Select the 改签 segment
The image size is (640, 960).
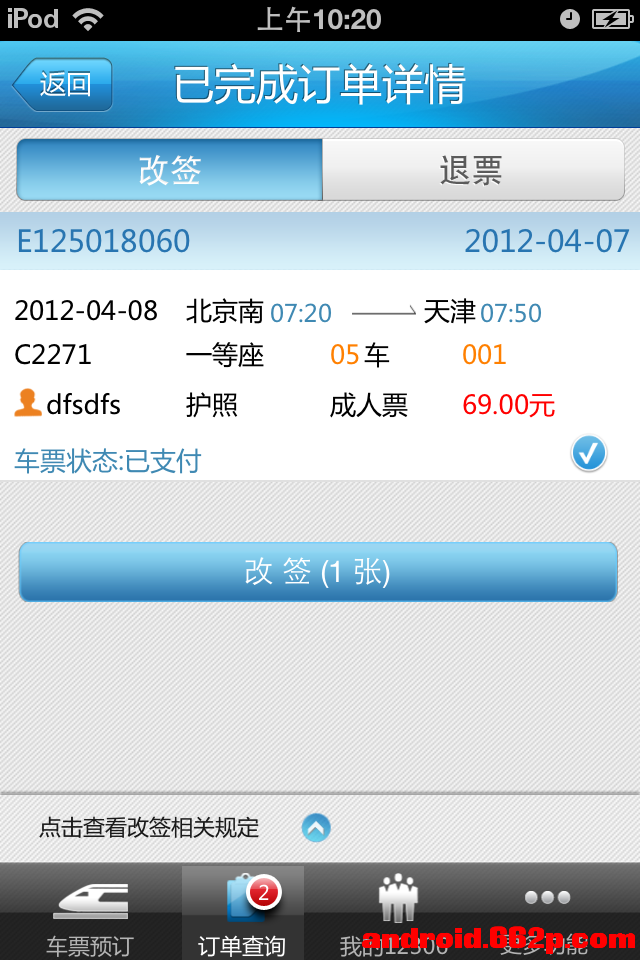170,170
